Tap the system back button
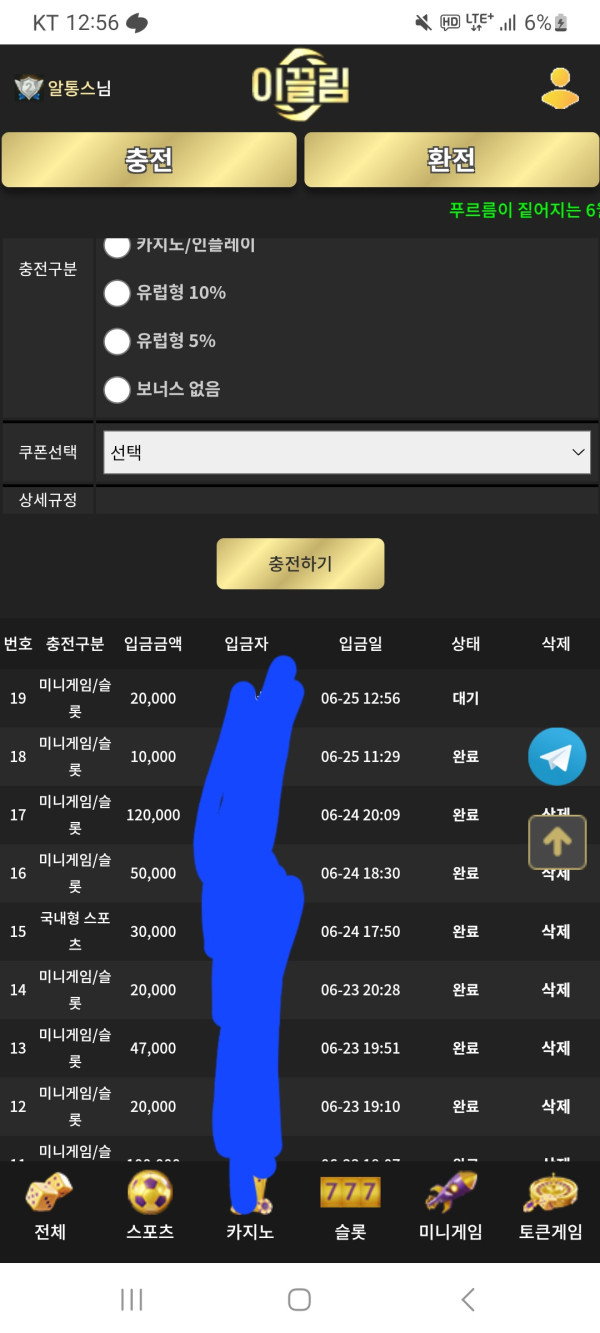 click(x=467, y=1299)
